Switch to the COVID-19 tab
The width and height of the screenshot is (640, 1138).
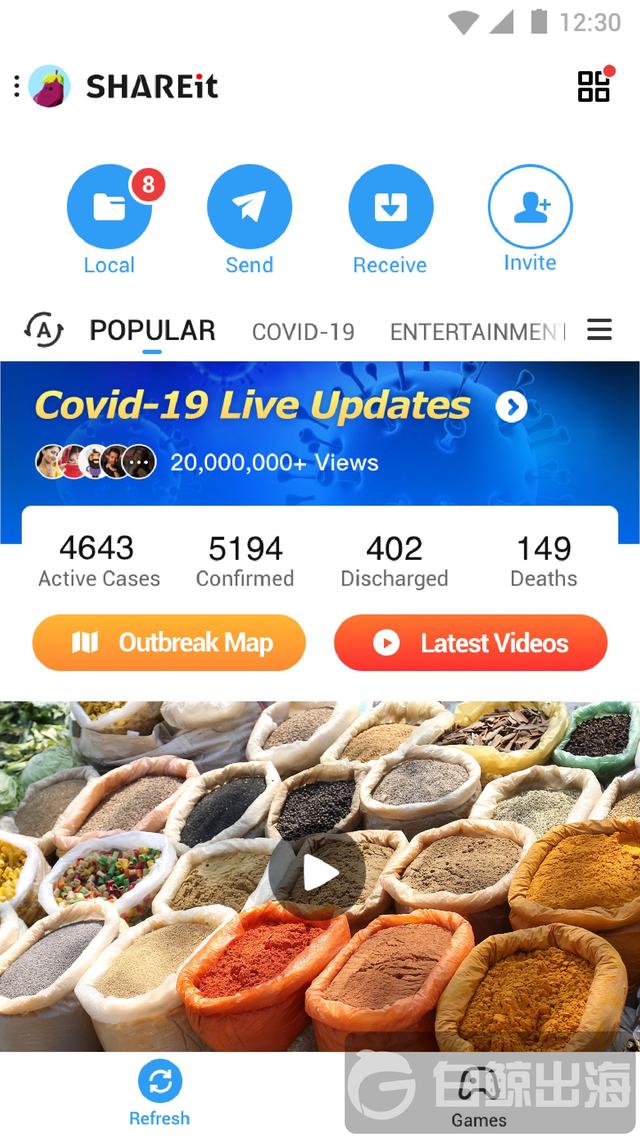click(x=303, y=332)
